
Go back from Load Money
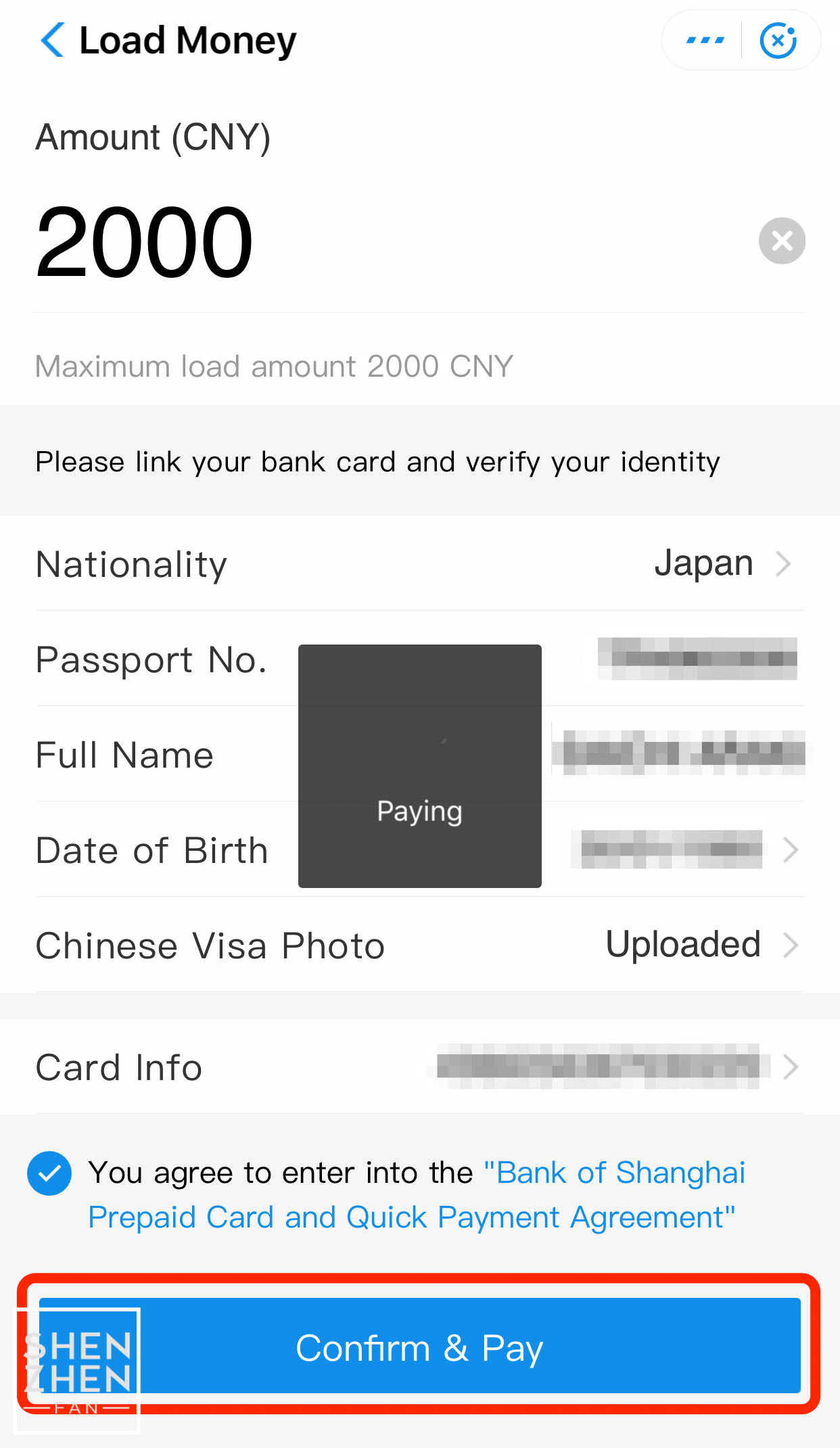[x=53, y=40]
